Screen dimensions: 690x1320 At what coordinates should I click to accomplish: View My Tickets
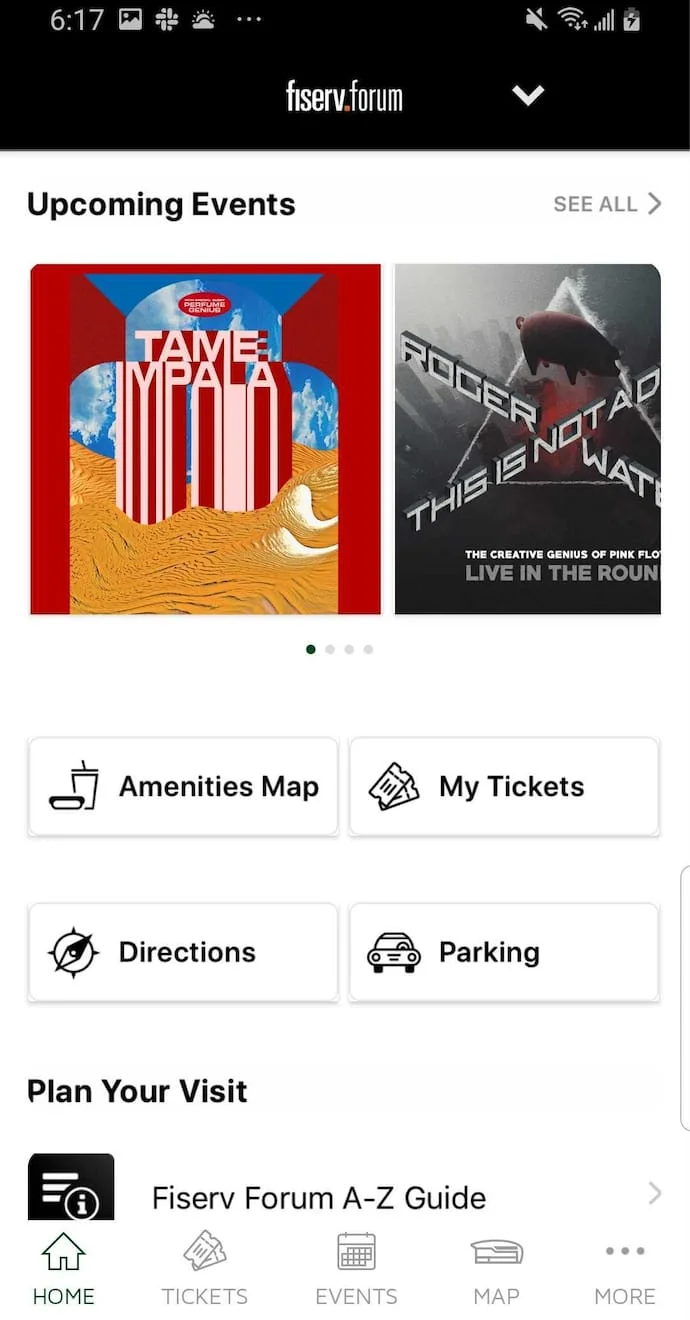coord(504,787)
